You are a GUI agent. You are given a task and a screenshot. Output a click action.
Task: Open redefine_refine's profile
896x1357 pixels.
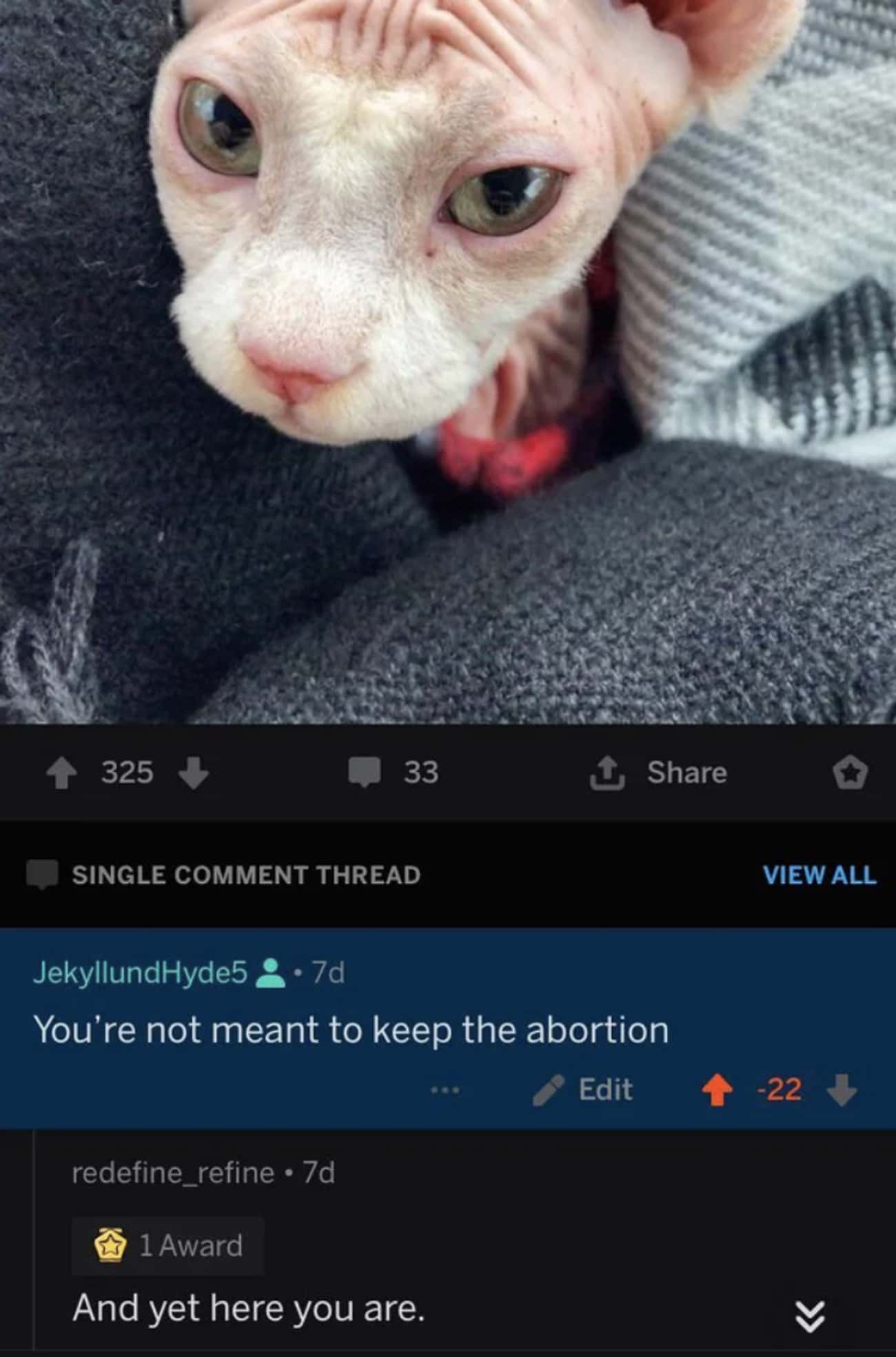(173, 1172)
